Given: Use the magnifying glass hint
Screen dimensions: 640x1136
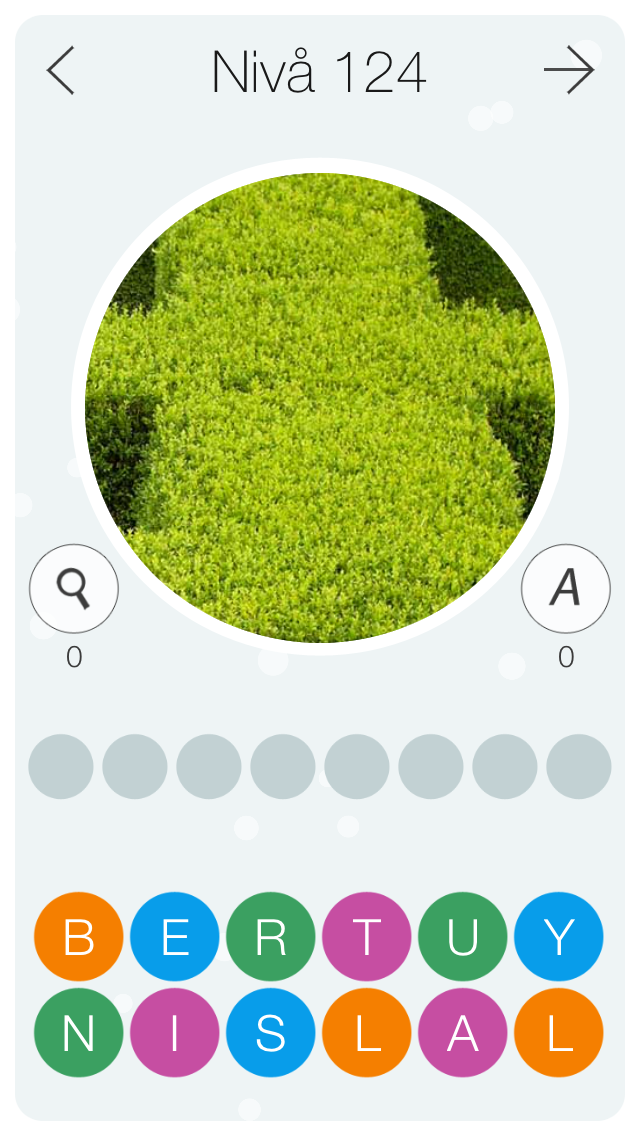Looking at the screenshot, I should (74, 589).
